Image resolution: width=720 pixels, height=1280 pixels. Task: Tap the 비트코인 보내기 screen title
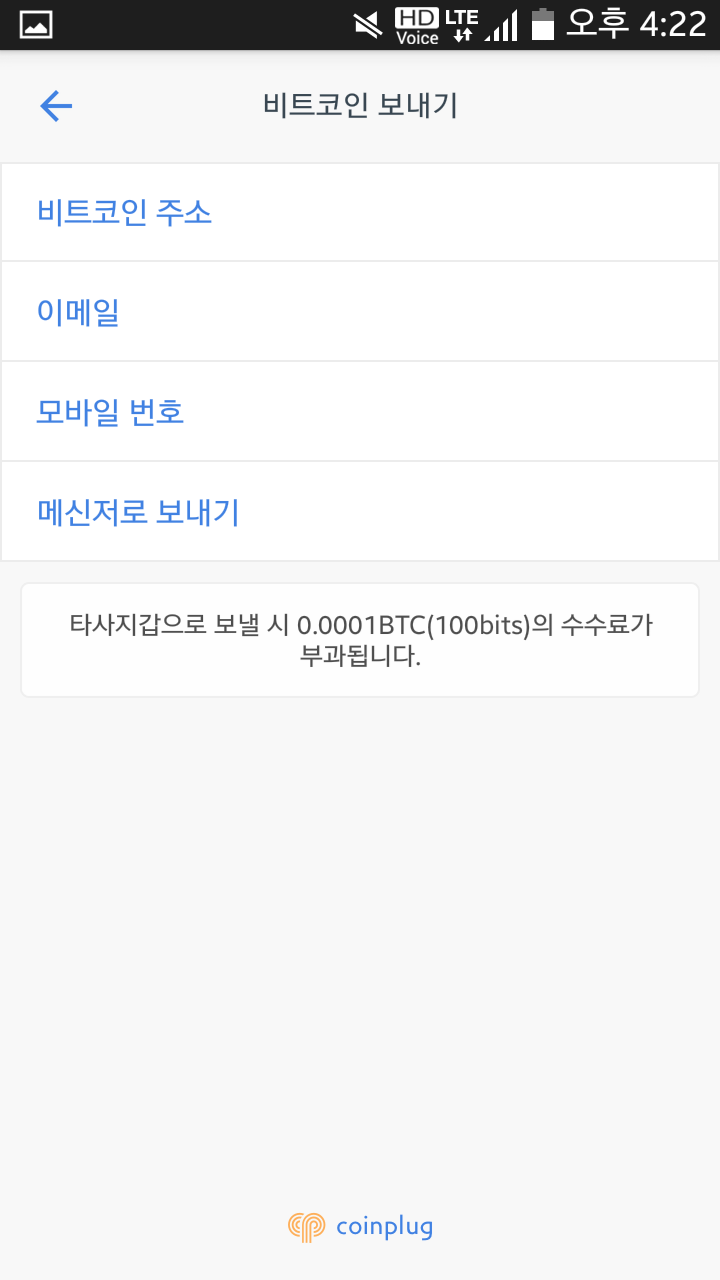tap(359, 105)
